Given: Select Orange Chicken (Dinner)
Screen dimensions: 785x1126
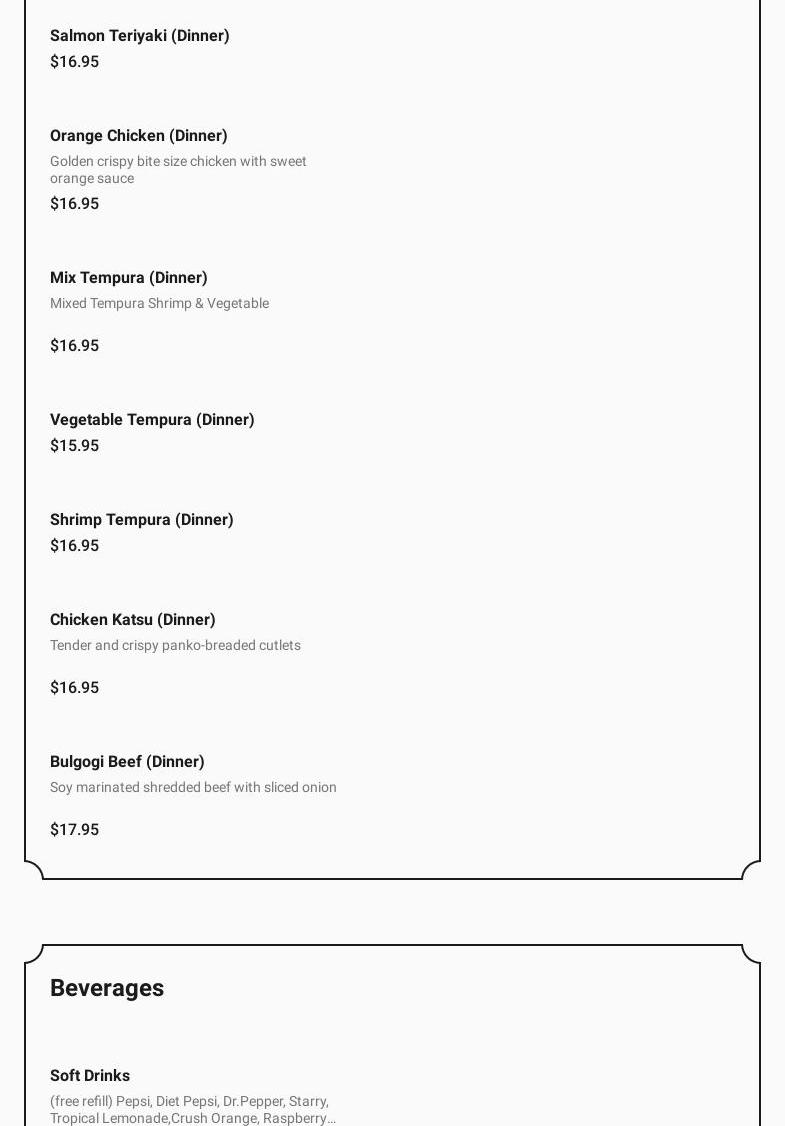Looking at the screenshot, I should click(139, 136).
